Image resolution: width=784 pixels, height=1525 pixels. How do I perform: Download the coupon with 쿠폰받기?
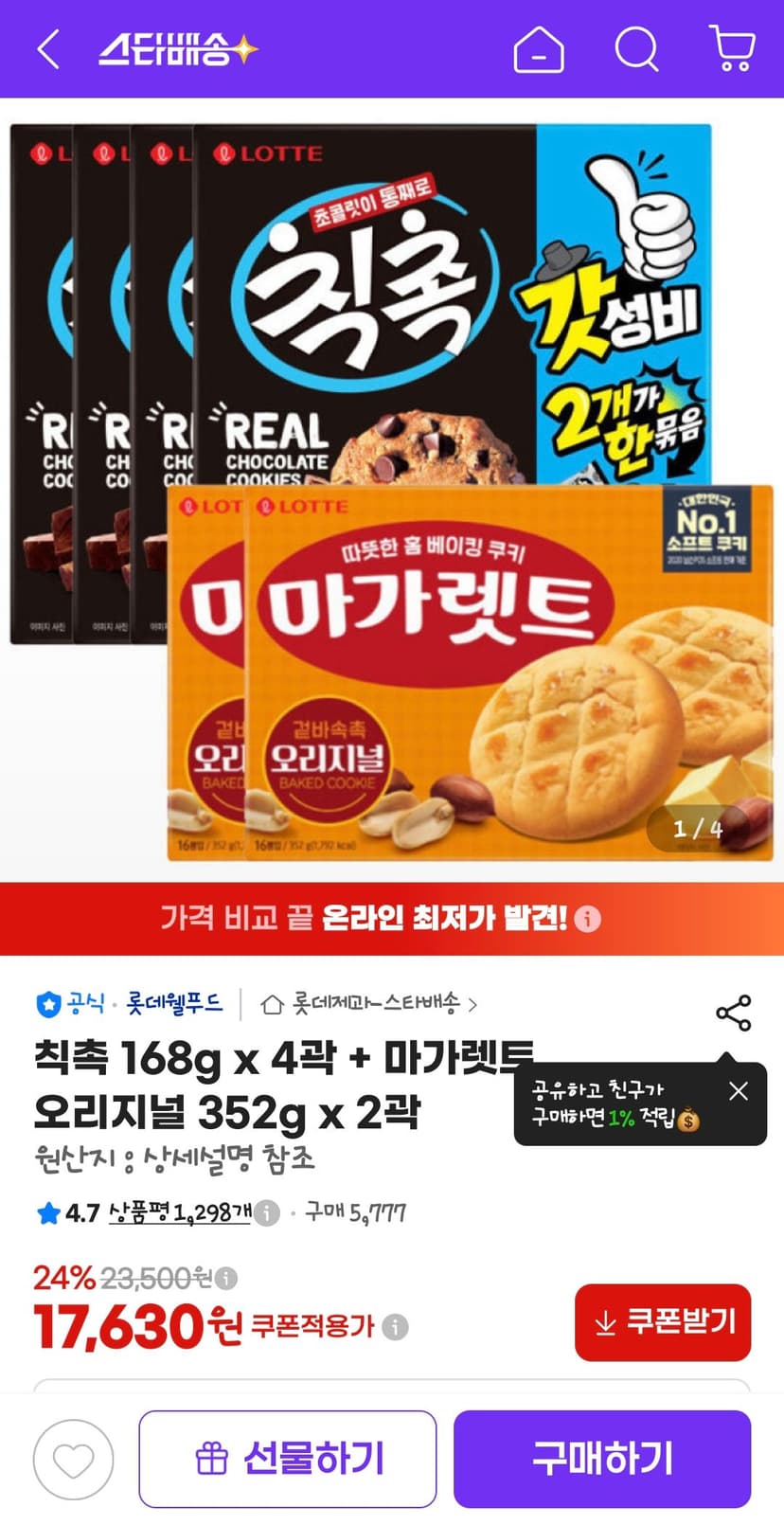pyautogui.click(x=663, y=1322)
